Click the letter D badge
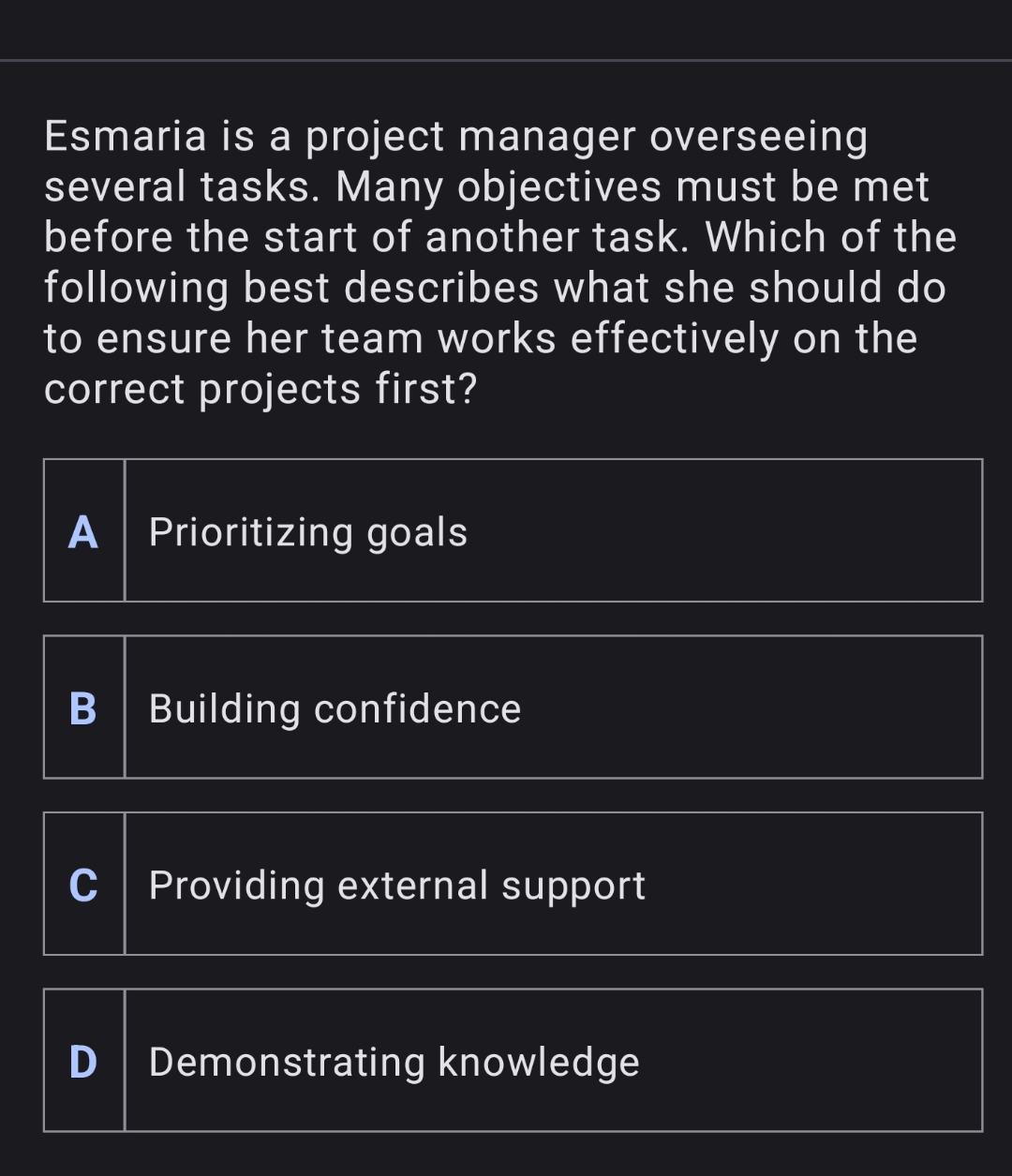Image resolution: width=1012 pixels, height=1176 pixels. point(83,1062)
